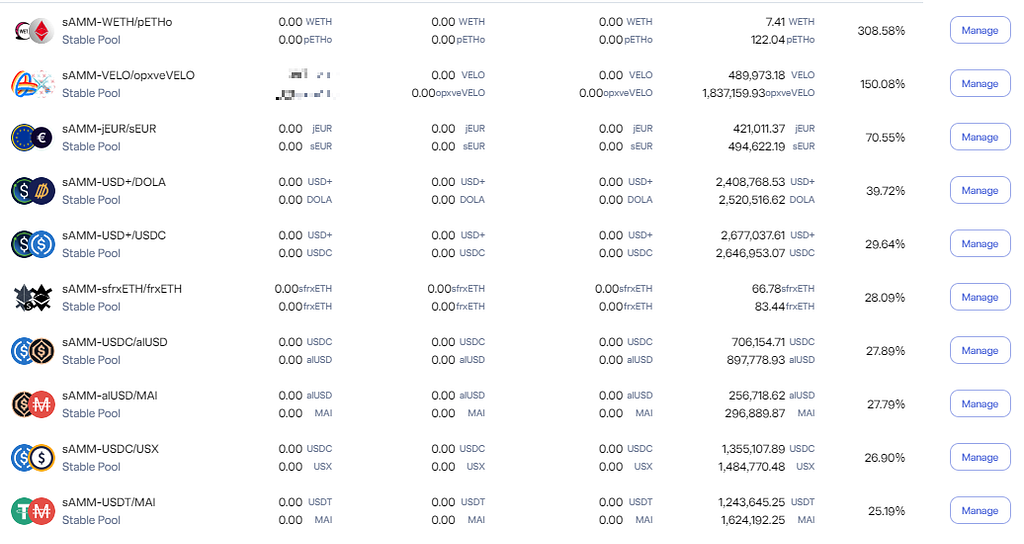Image resolution: width=1024 pixels, height=544 pixels.
Task: Manage the sAMM-sfrxETH/frxETH pool
Action: tap(980, 297)
